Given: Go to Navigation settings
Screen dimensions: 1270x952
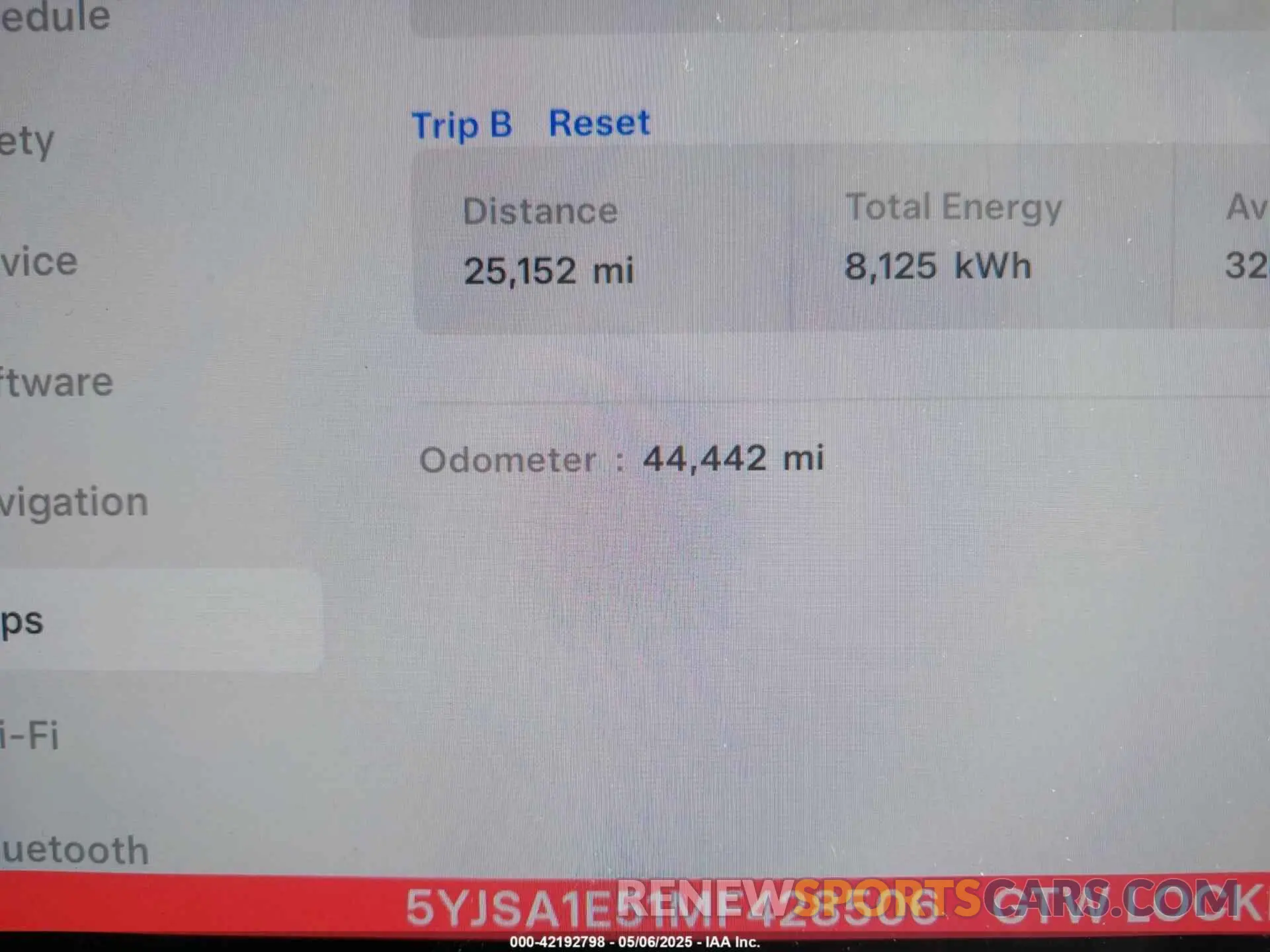Looking at the screenshot, I should [74, 502].
